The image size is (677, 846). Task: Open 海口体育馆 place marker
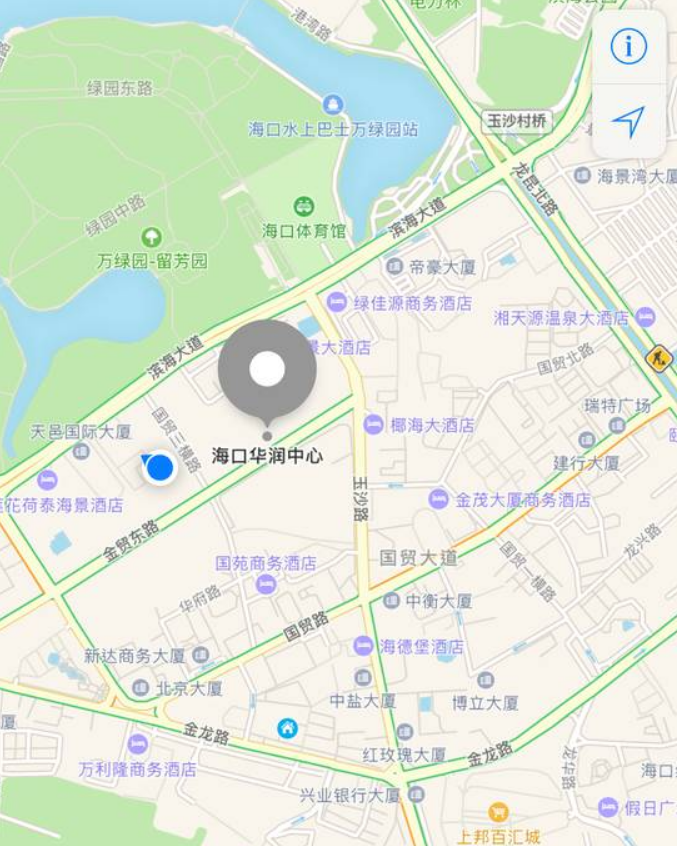304,207
